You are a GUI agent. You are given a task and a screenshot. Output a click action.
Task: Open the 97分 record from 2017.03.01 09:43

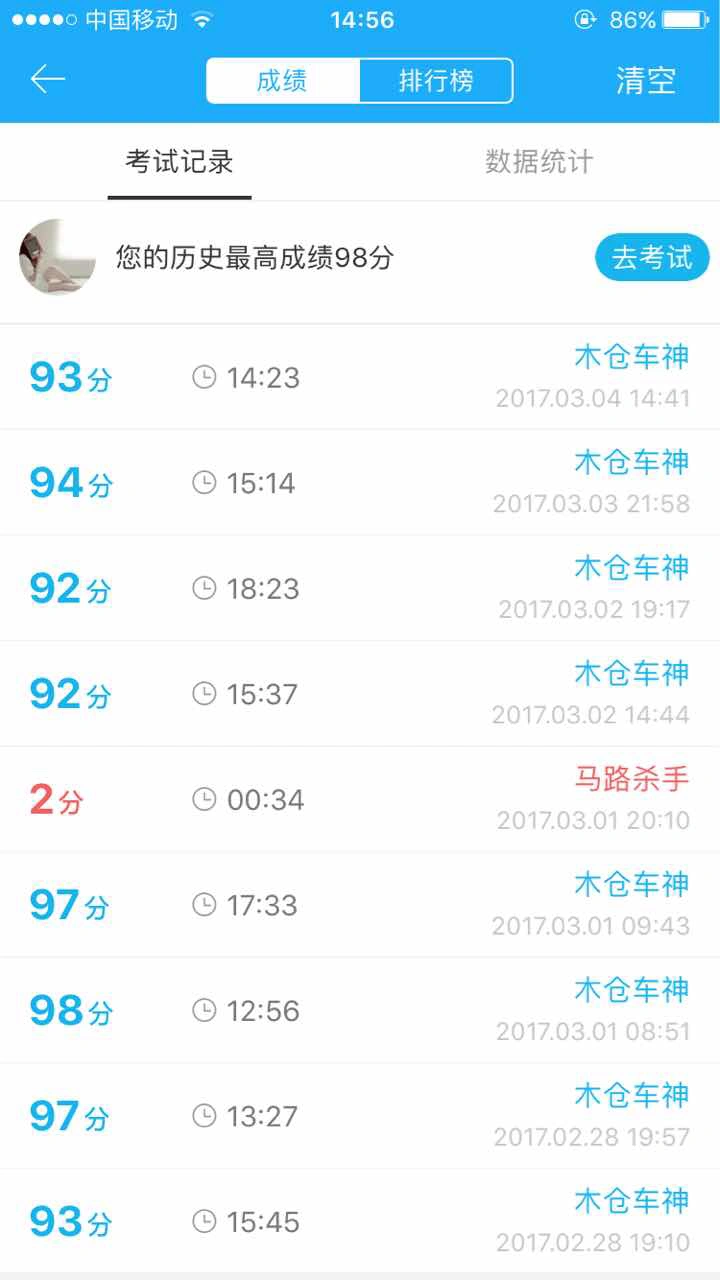(360, 905)
